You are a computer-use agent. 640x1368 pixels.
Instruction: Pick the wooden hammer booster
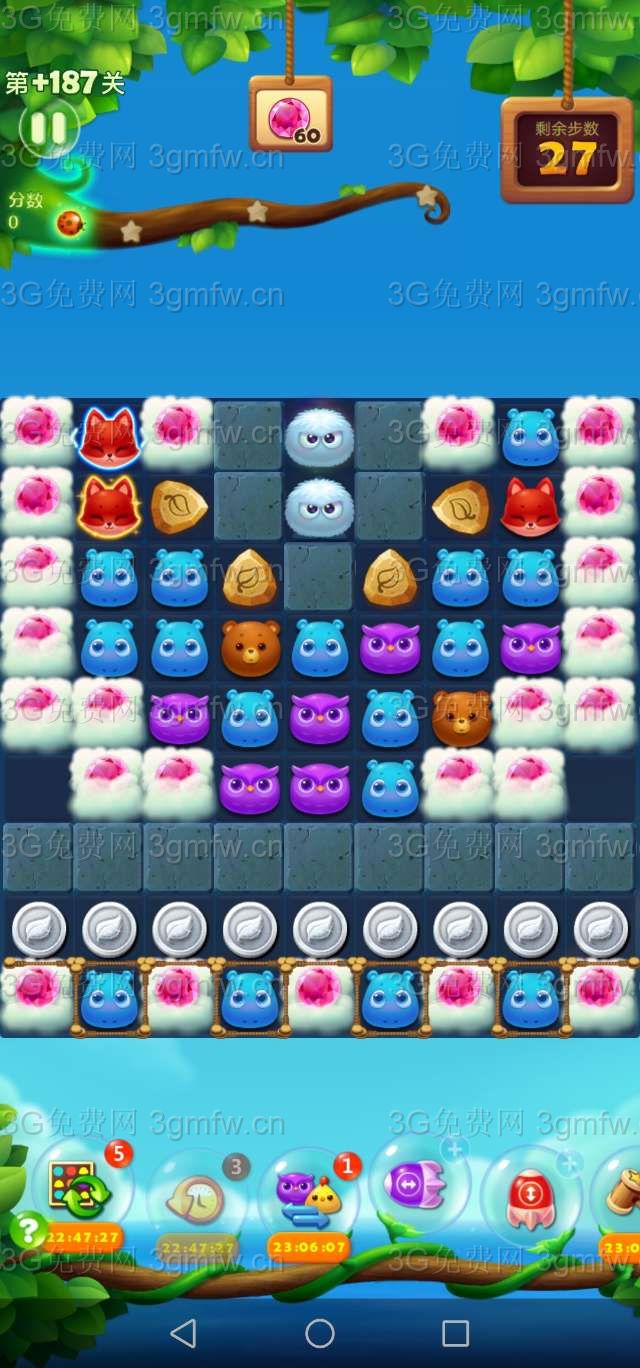pos(624,1197)
